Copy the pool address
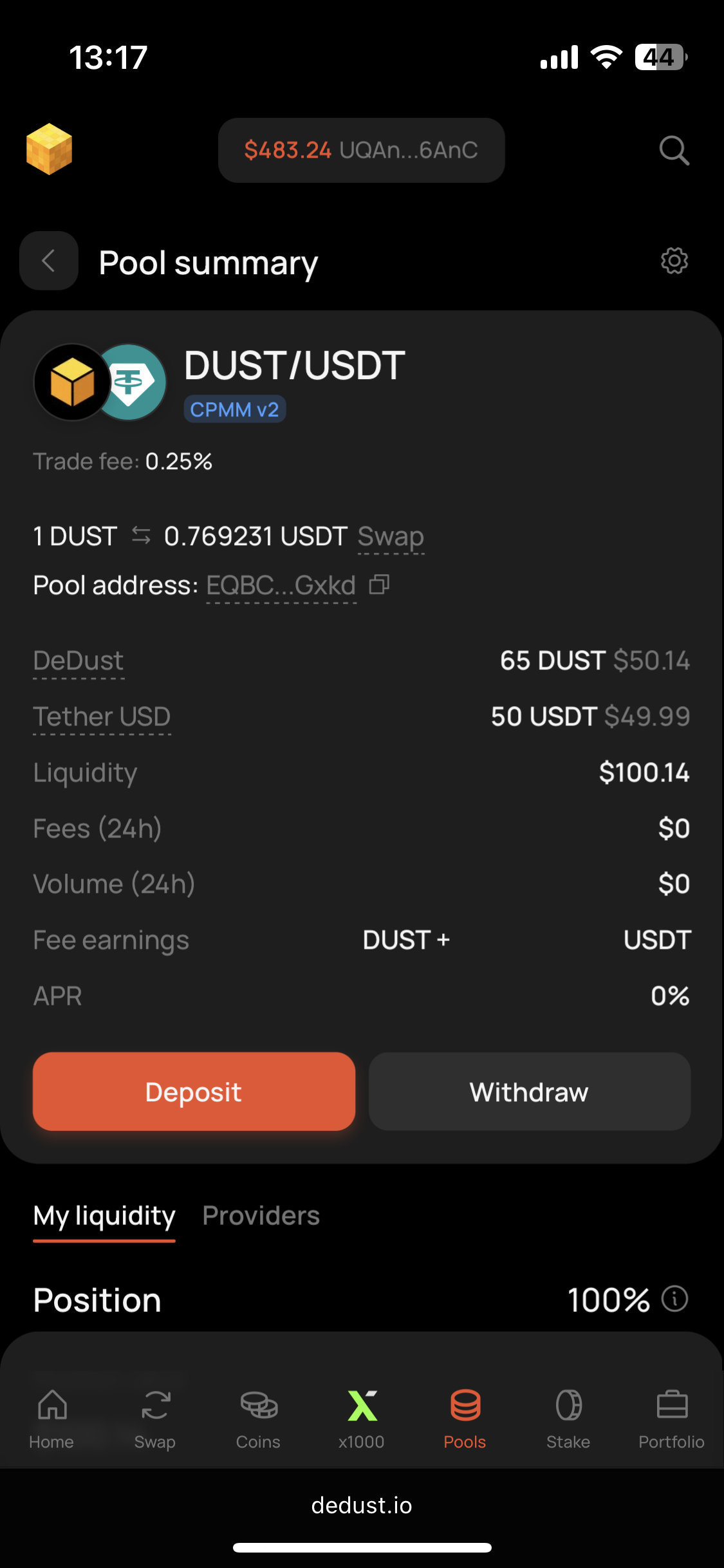This screenshot has height=1568, width=724. click(x=379, y=585)
